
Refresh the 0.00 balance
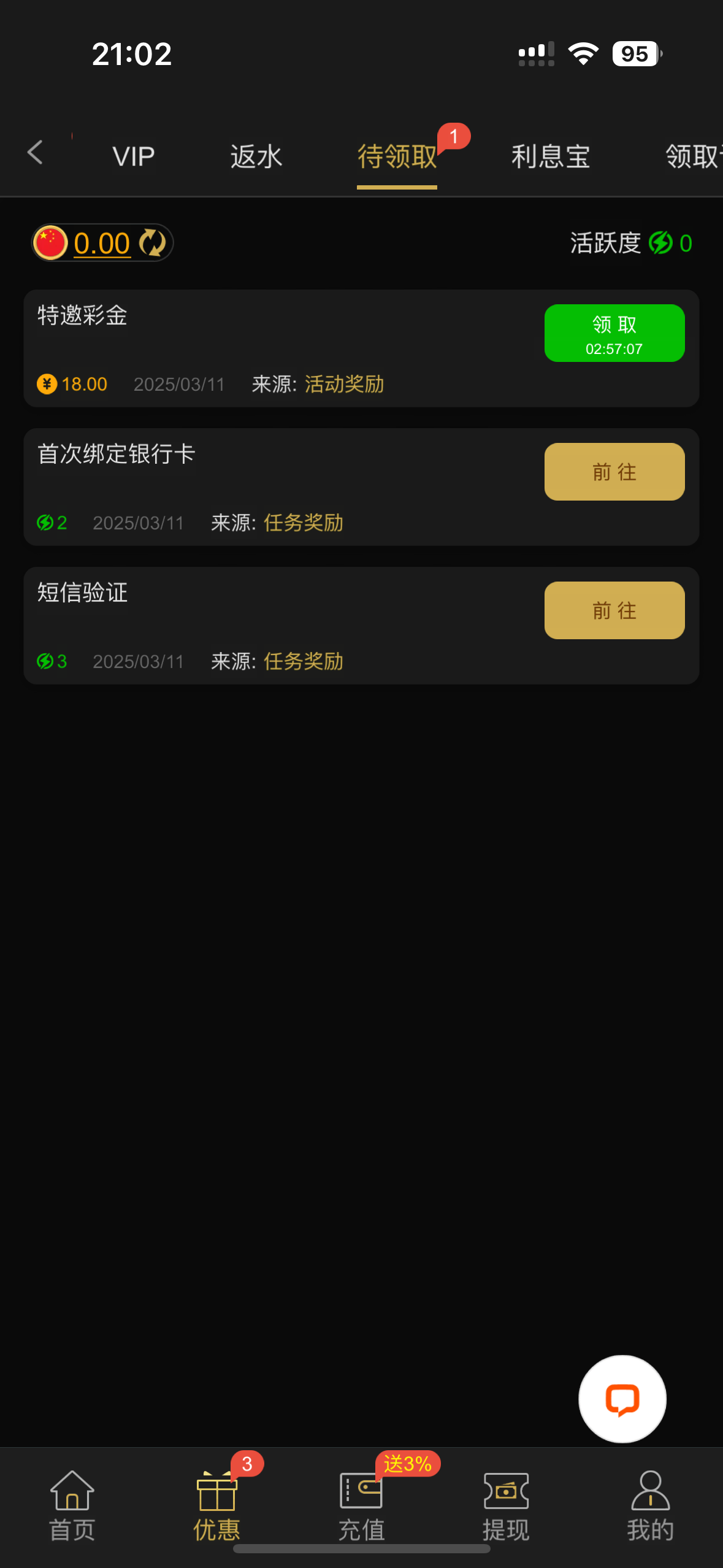(x=152, y=243)
